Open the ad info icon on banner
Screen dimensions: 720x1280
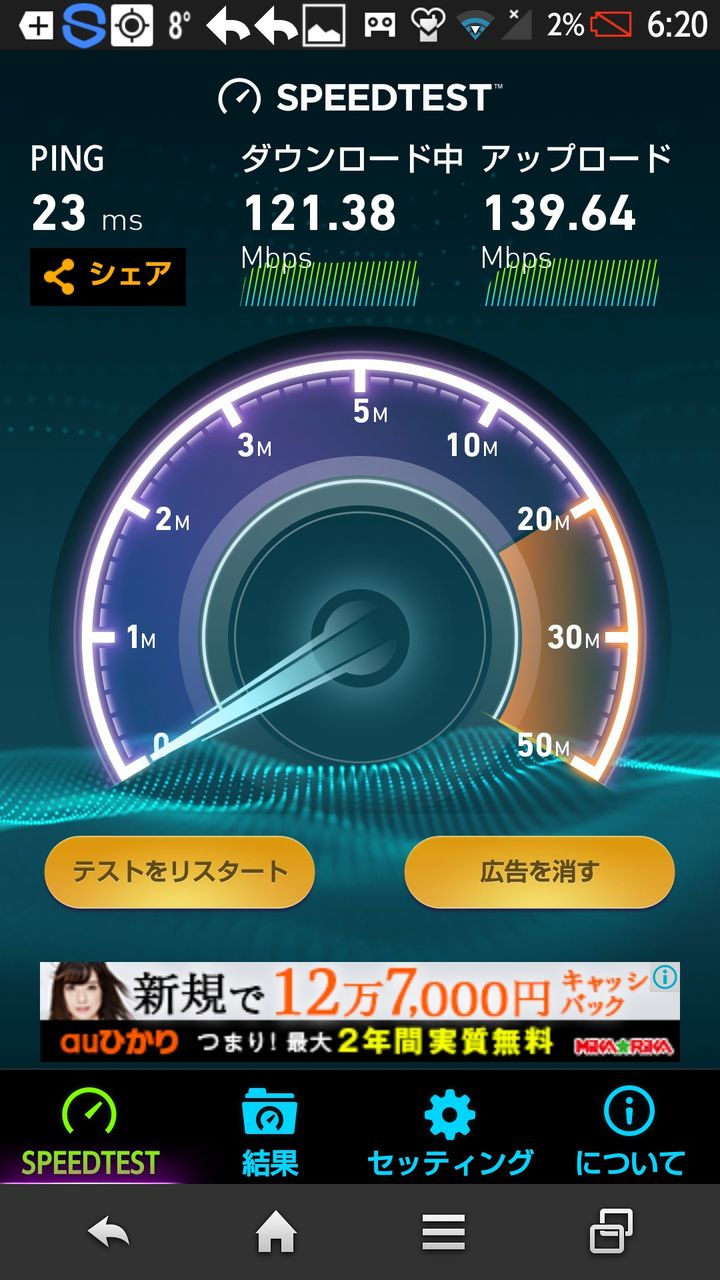(x=665, y=976)
